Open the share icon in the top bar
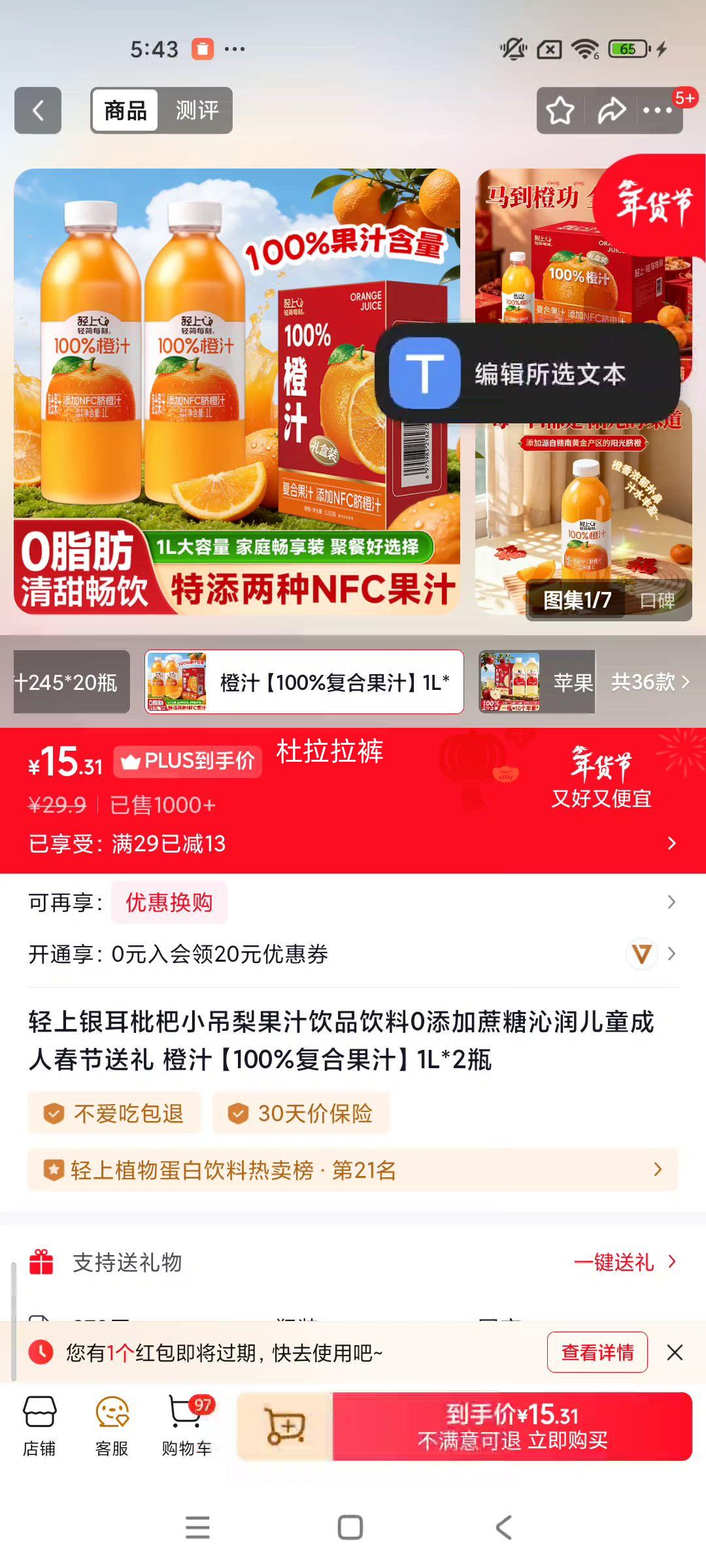This screenshot has height=1568, width=706. coord(609,111)
